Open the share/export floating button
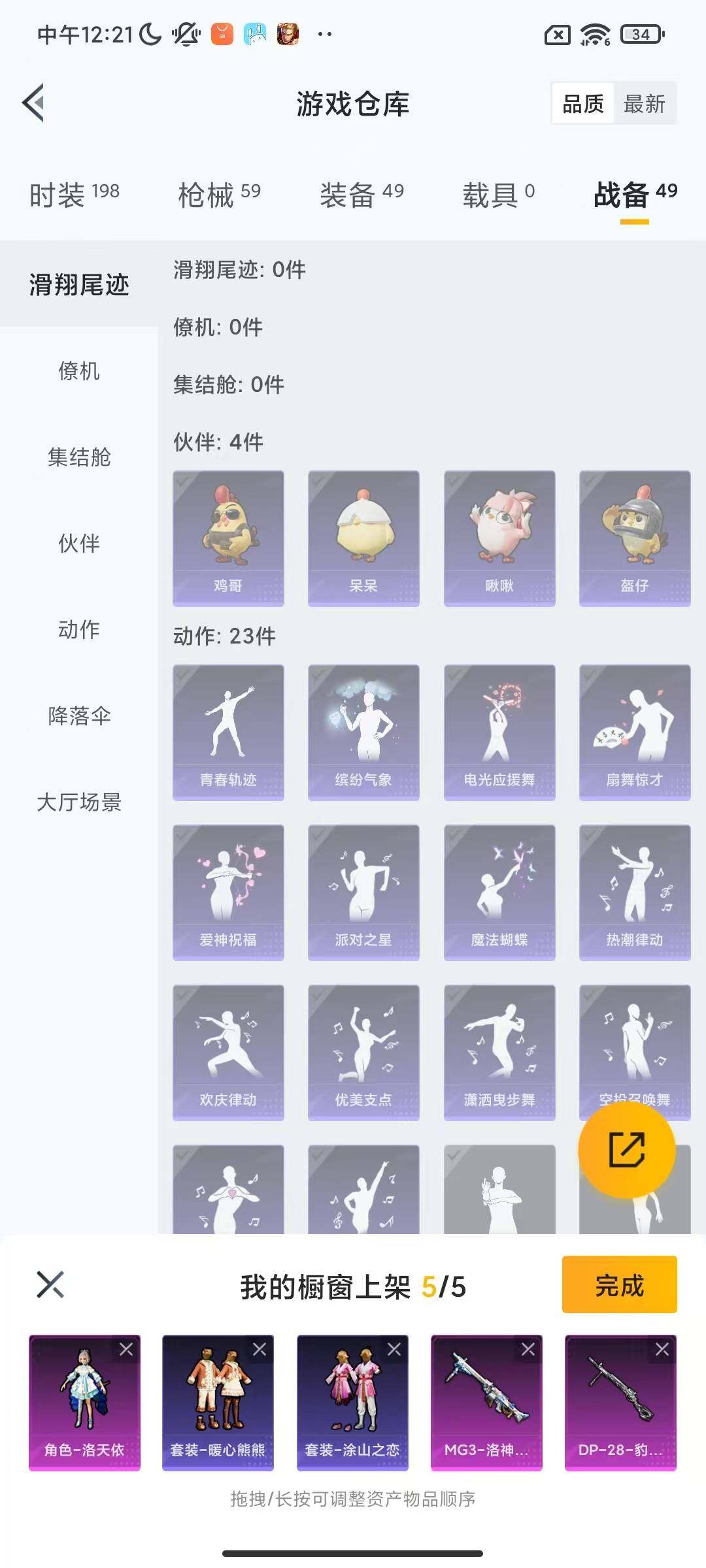 pyautogui.click(x=626, y=1151)
